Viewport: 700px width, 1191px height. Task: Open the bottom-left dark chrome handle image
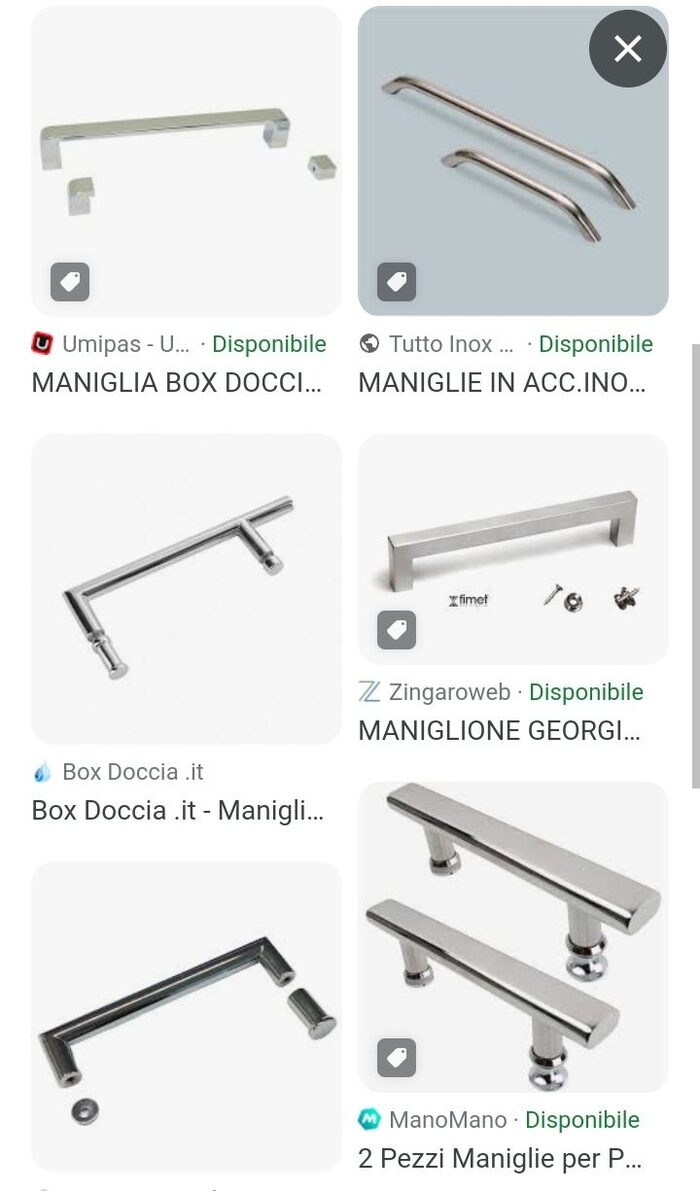(186, 1015)
